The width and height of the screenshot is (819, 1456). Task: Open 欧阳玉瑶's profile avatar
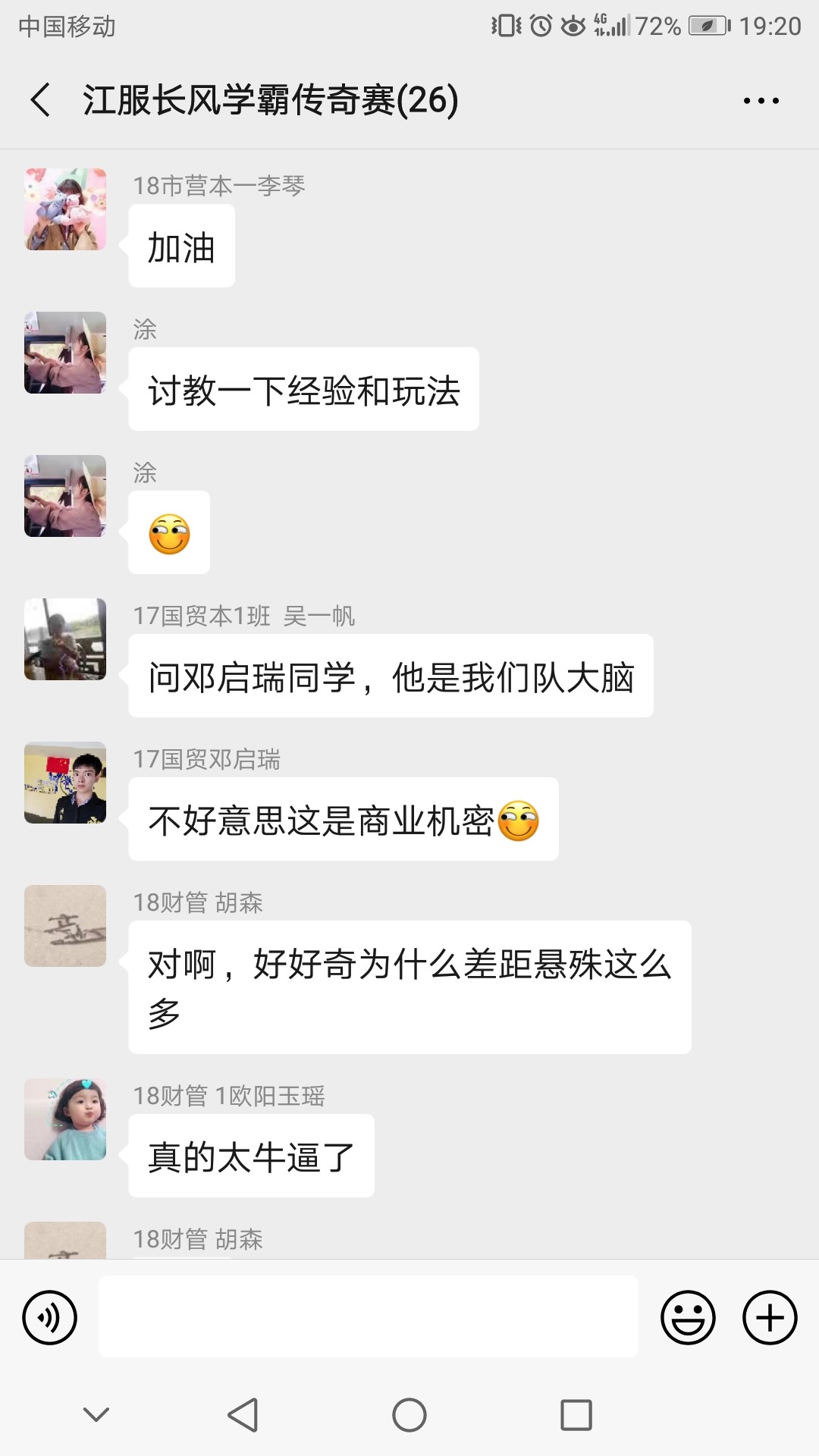point(65,1119)
